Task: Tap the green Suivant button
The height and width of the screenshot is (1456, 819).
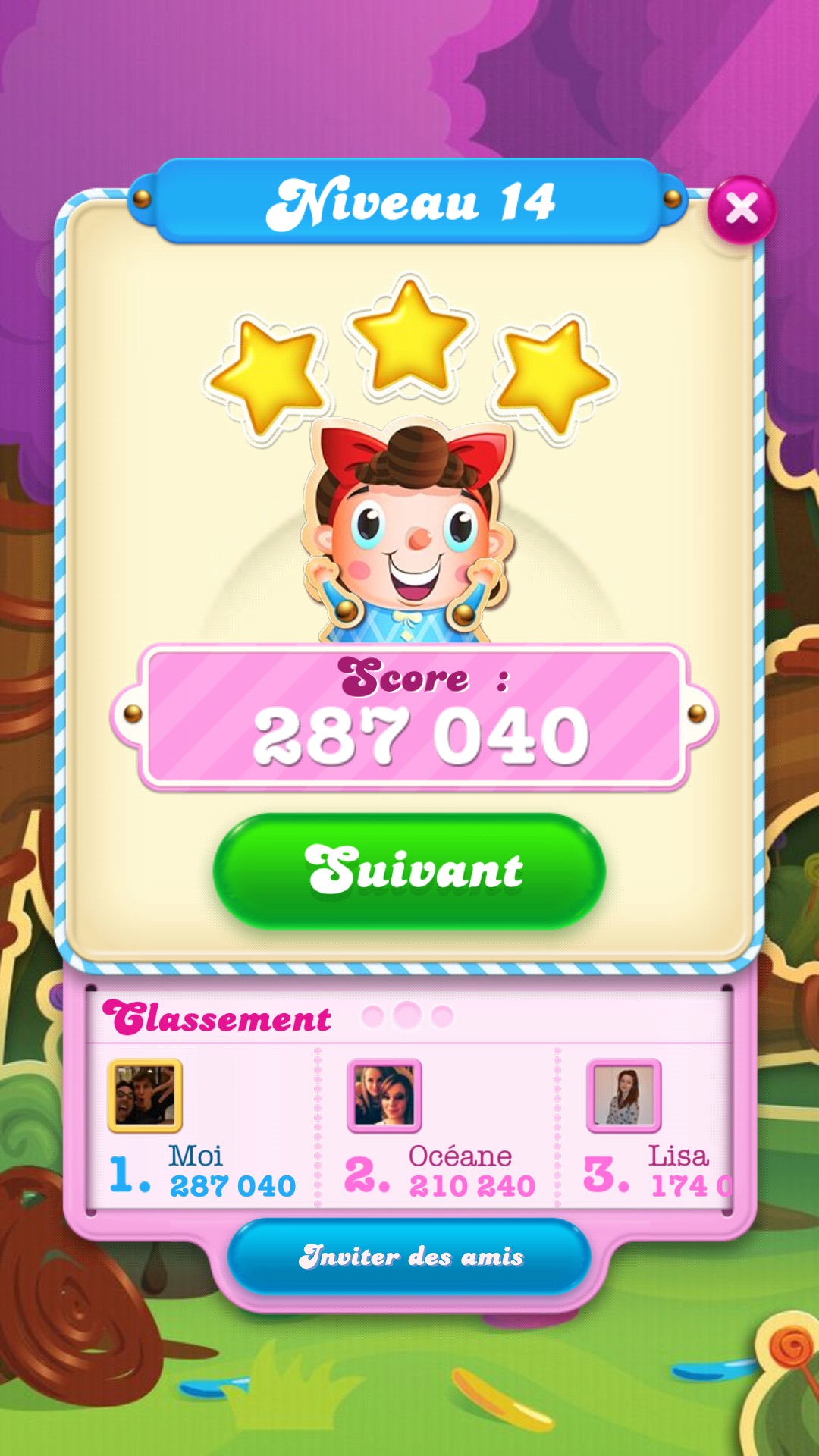Action: pos(409,871)
